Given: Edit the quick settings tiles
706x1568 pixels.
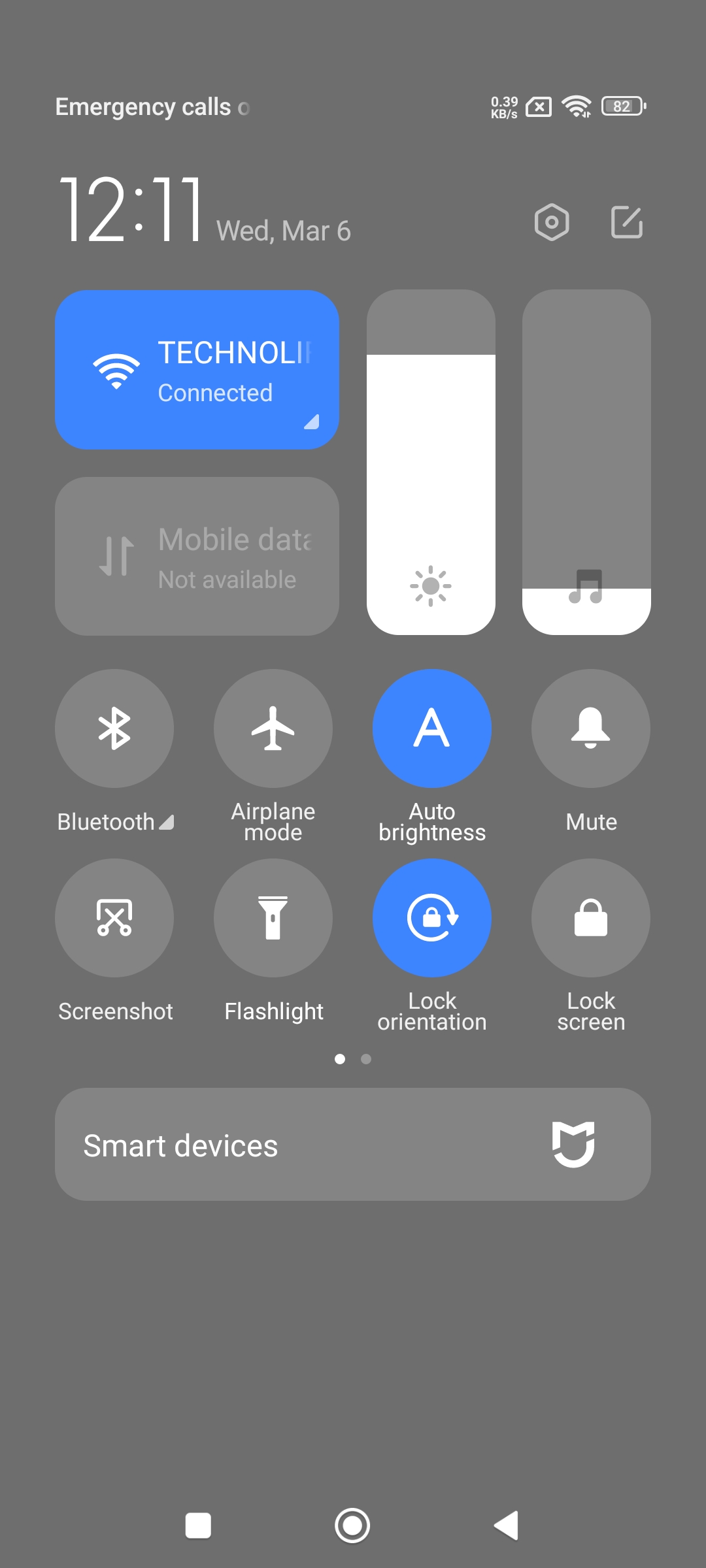Looking at the screenshot, I should [626, 222].
